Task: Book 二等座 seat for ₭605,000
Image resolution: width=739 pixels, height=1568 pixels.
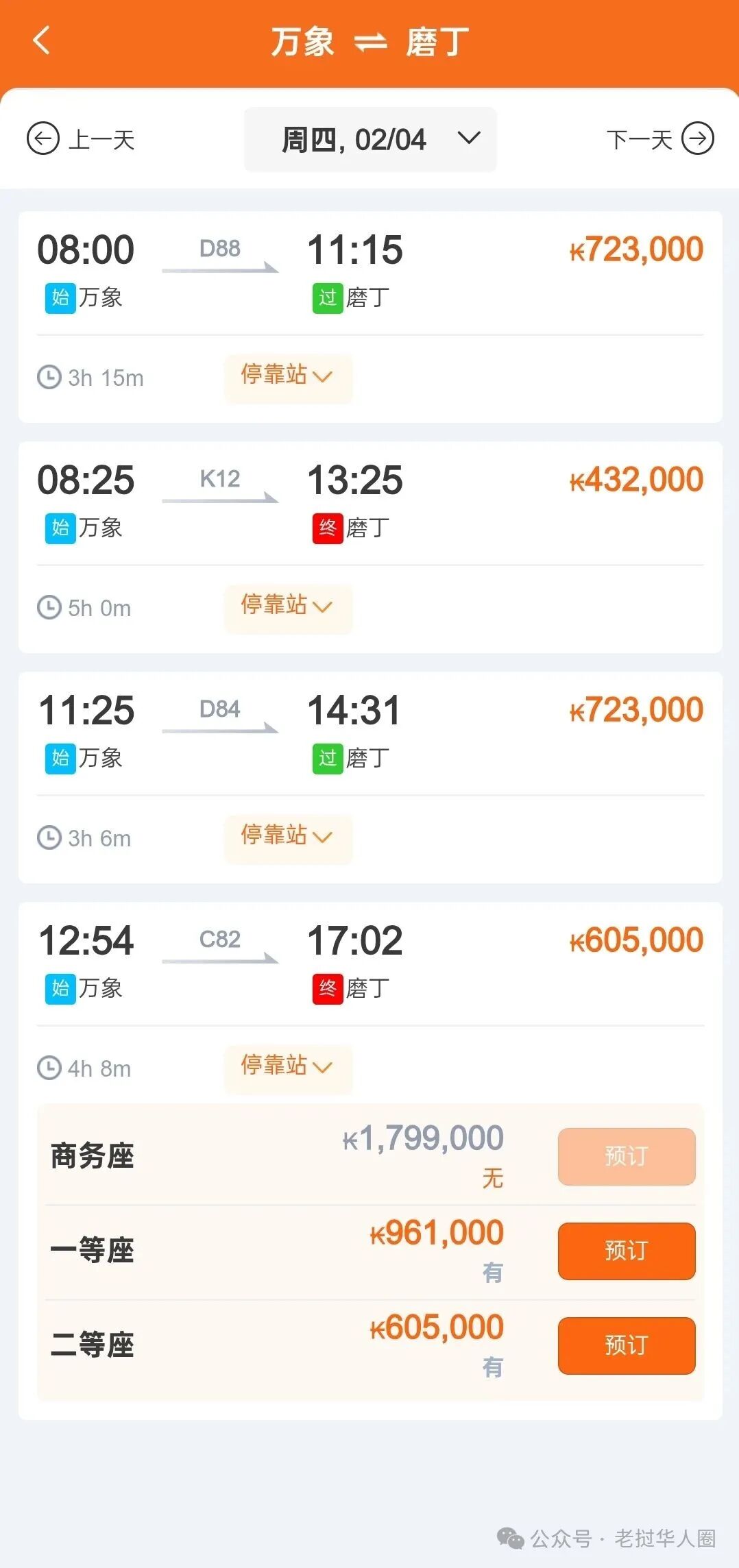Action: pyautogui.click(x=626, y=1345)
